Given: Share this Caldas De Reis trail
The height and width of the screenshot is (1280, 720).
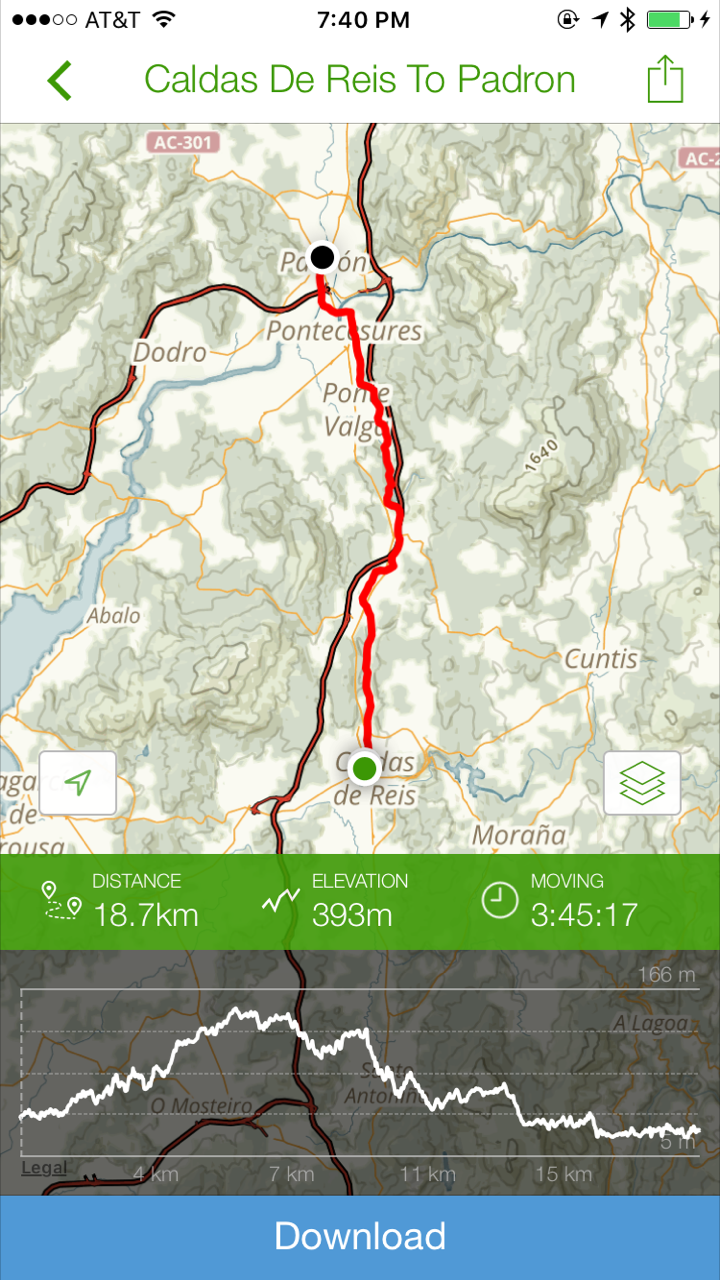Looking at the screenshot, I should point(665,78).
